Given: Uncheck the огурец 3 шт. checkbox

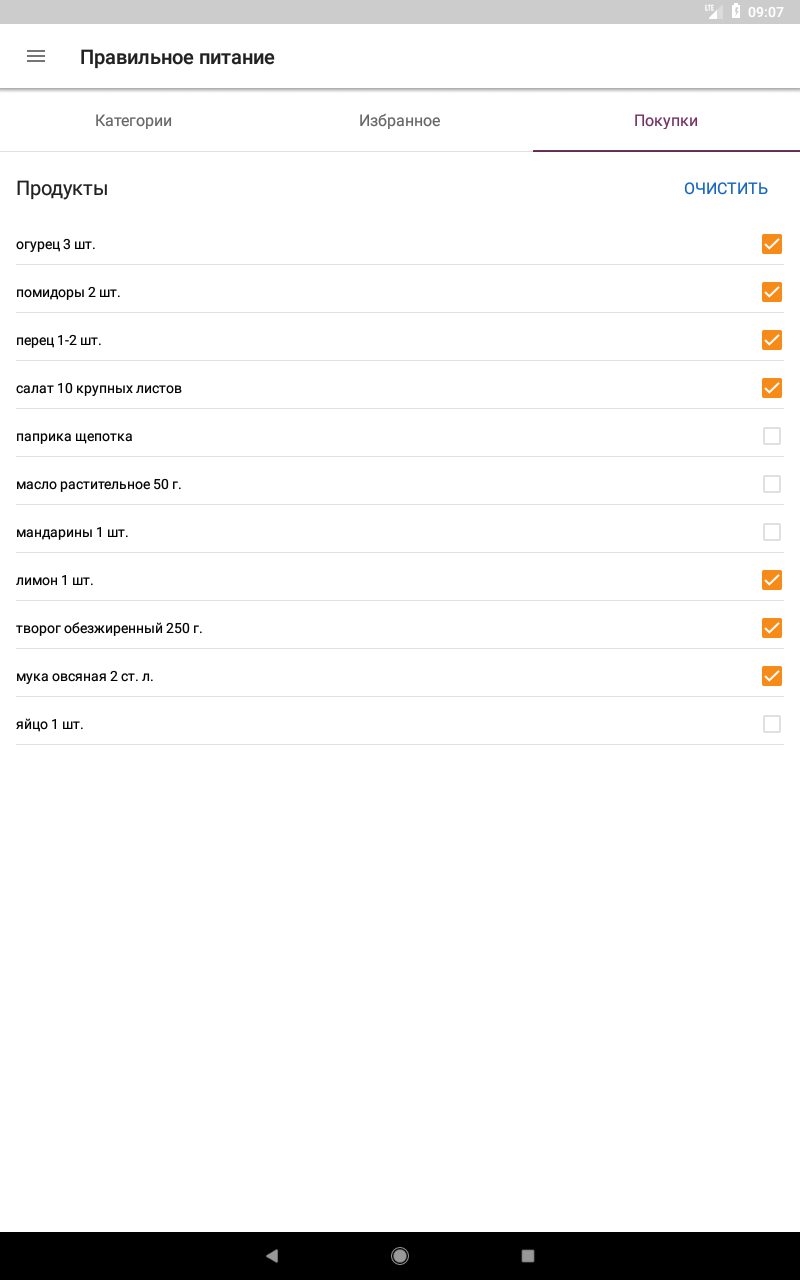Looking at the screenshot, I should (x=772, y=244).
